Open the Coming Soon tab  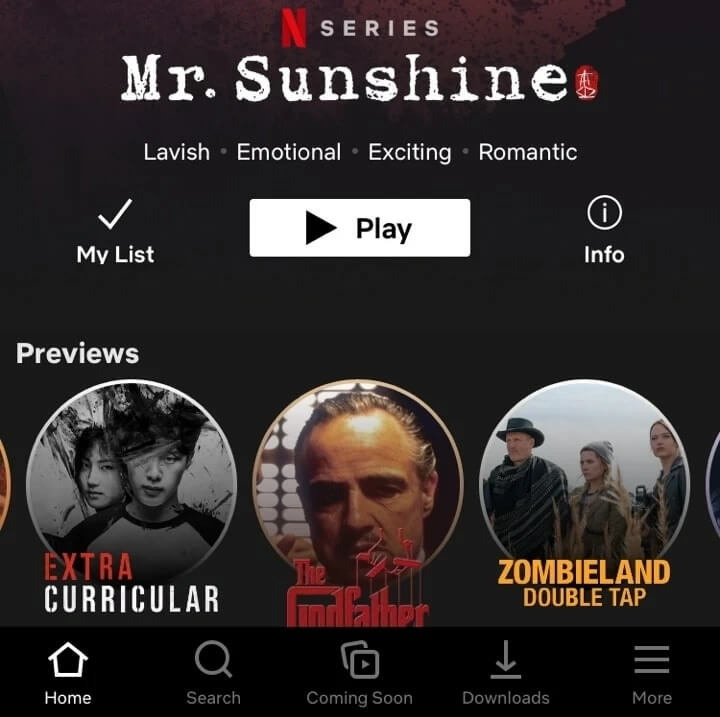(359, 673)
